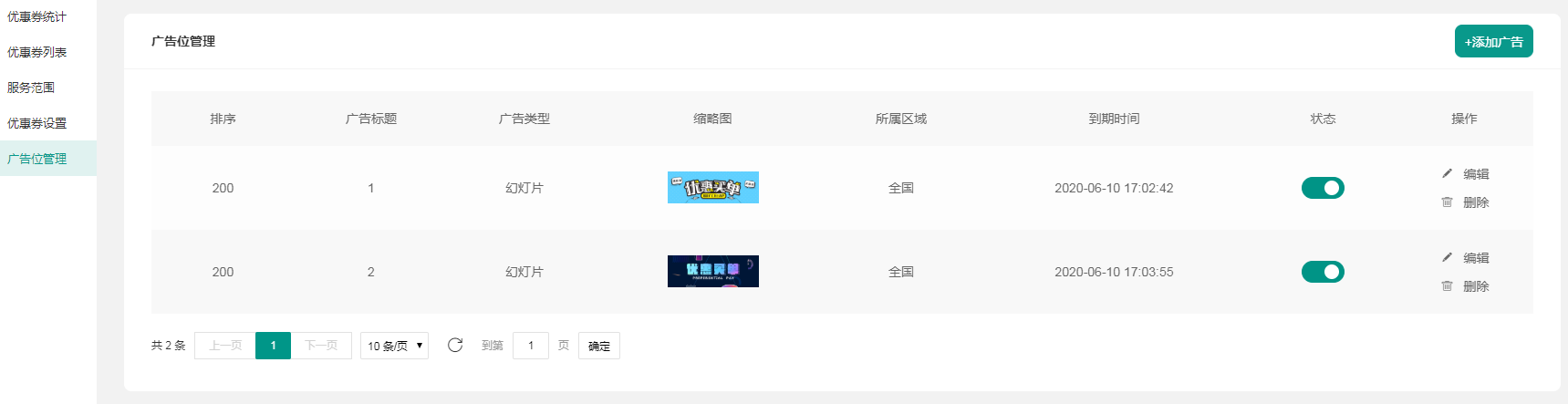Edit the ad titled 1

coord(1466,173)
